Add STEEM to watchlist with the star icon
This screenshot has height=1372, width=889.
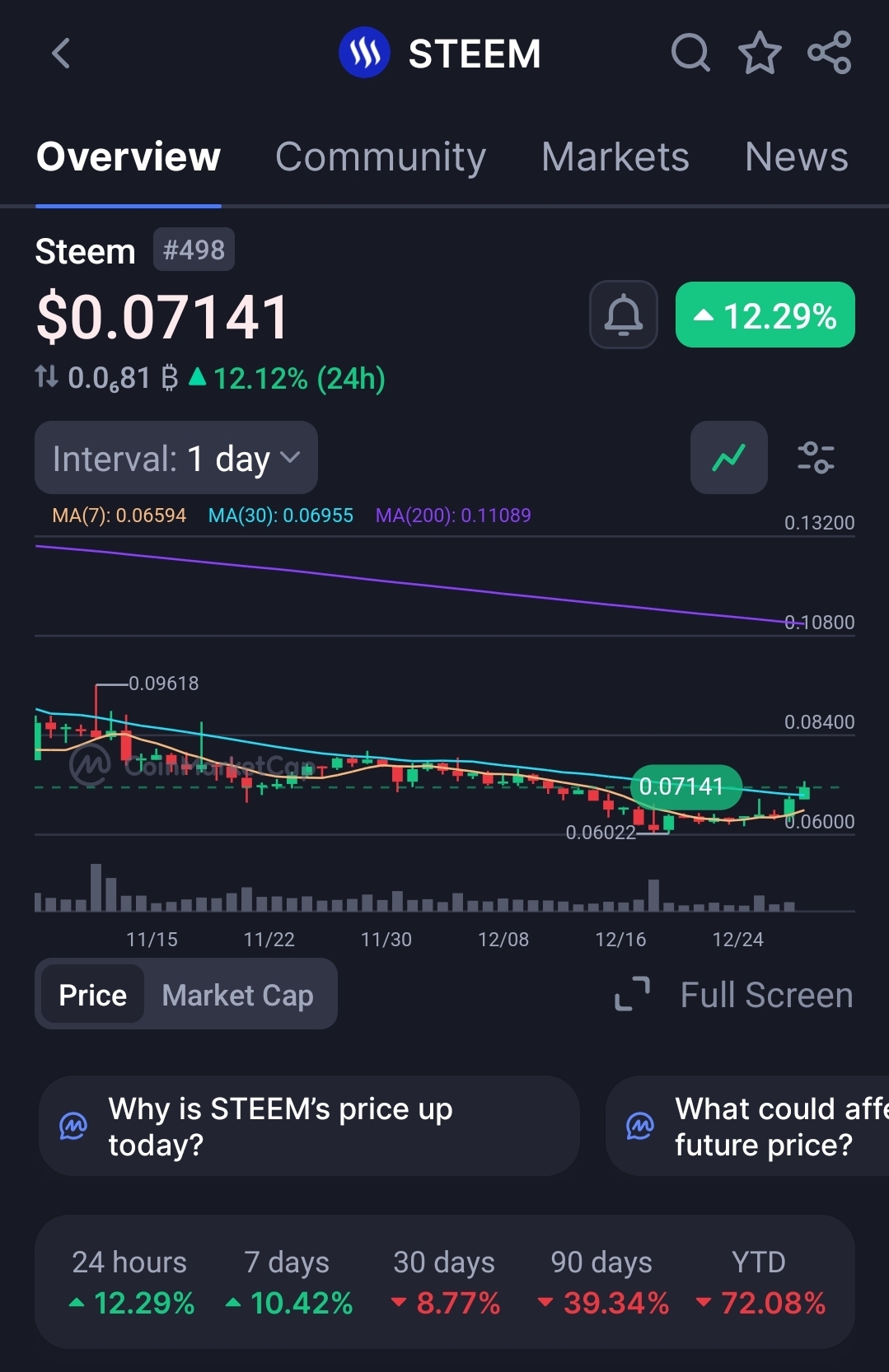click(759, 54)
